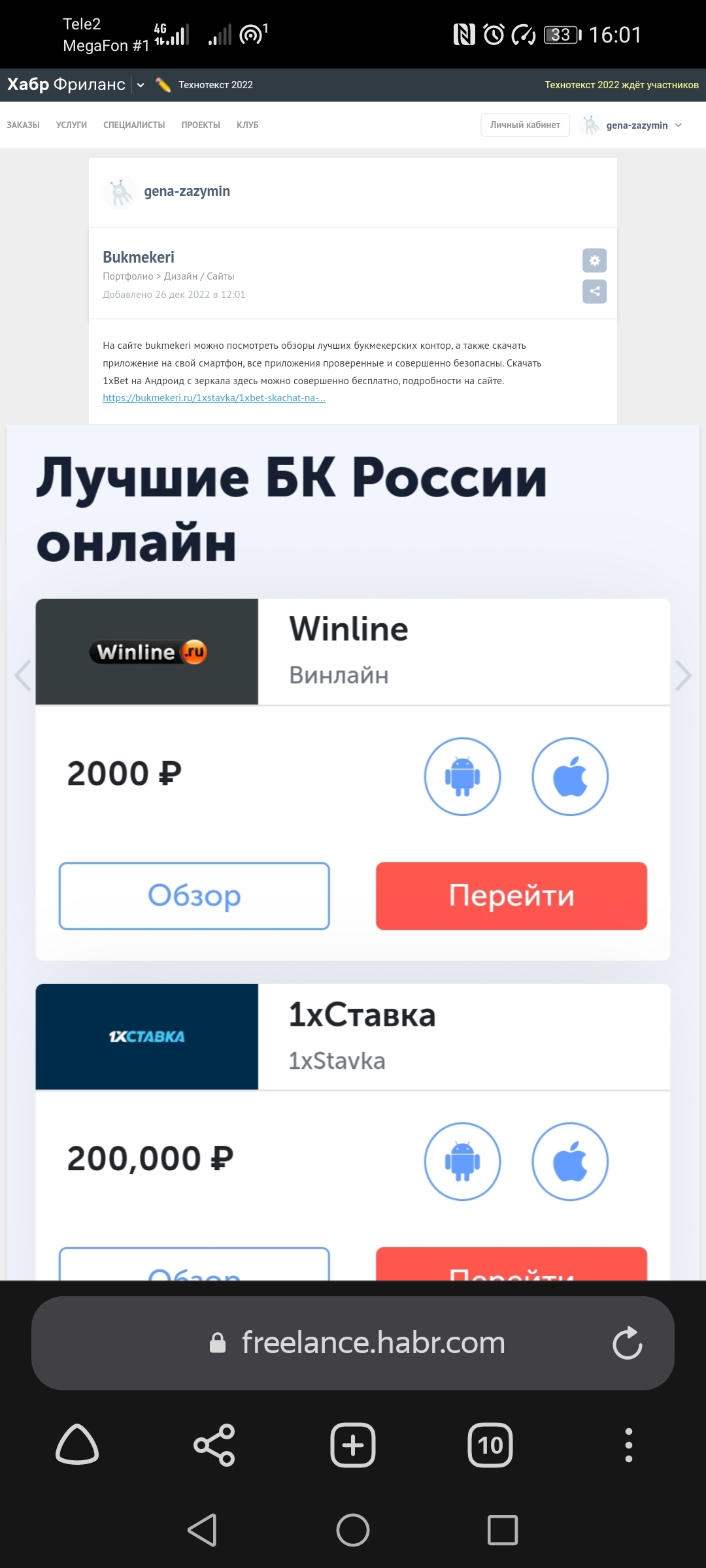Viewport: 706px width, 1568px height.
Task: Open the browser overflow menu
Action: 628,1445
